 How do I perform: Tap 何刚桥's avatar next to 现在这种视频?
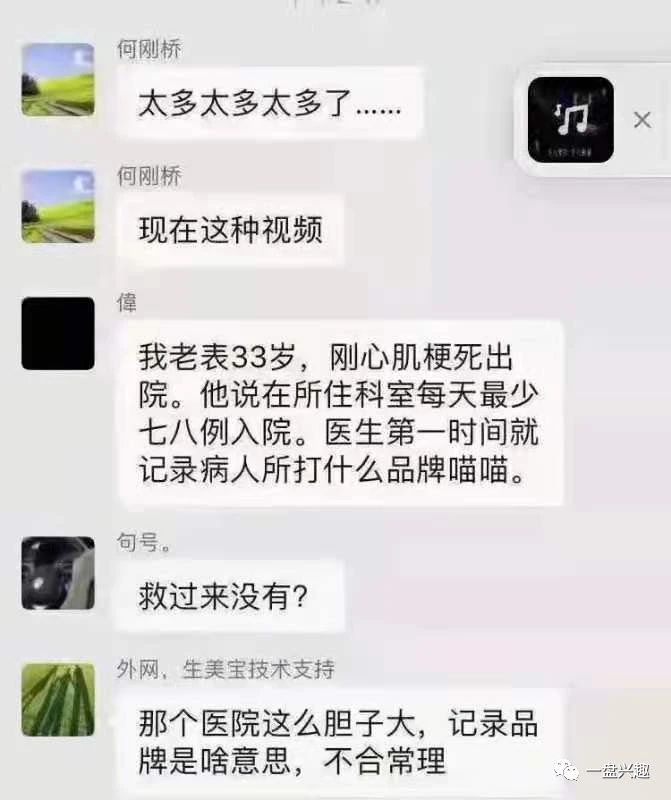point(58,206)
